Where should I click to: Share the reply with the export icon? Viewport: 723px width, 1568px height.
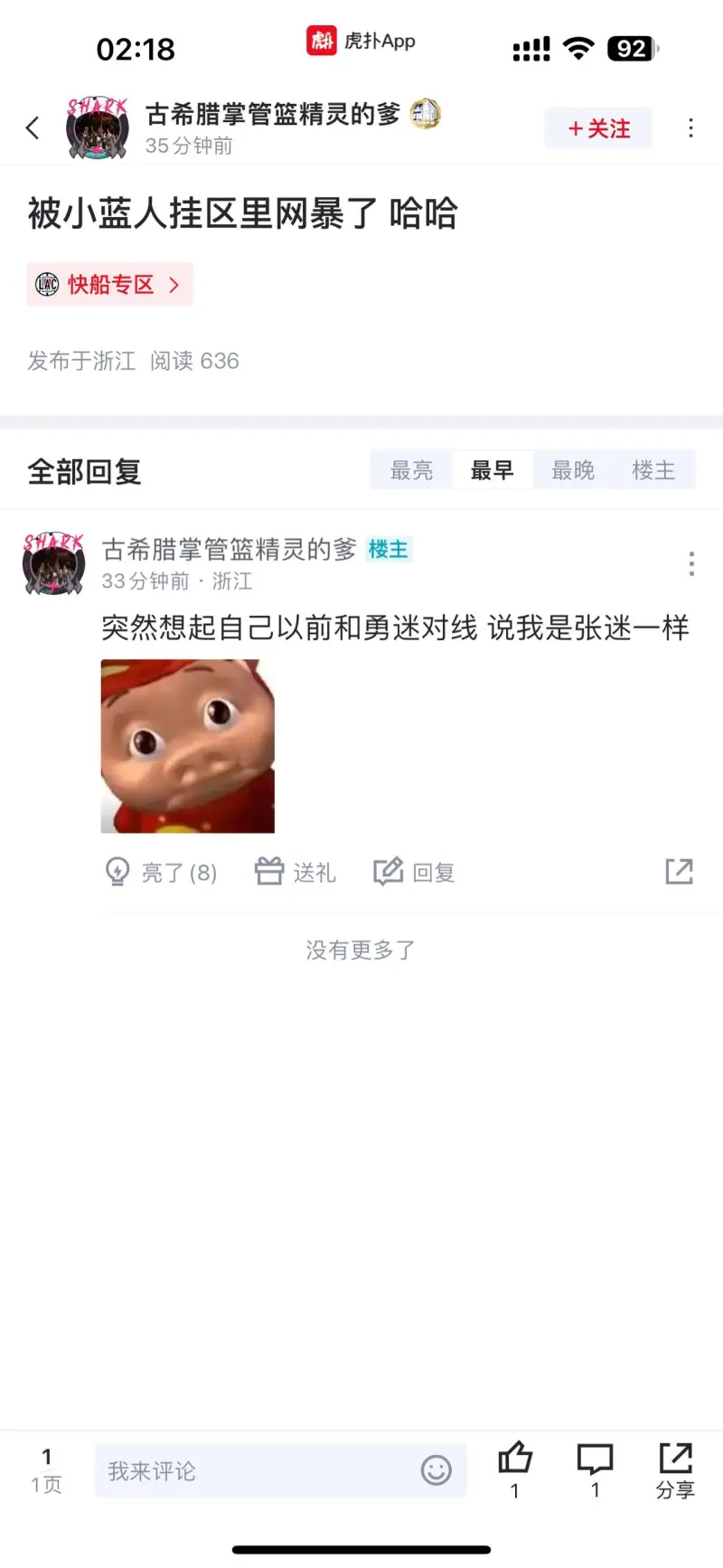(x=679, y=872)
